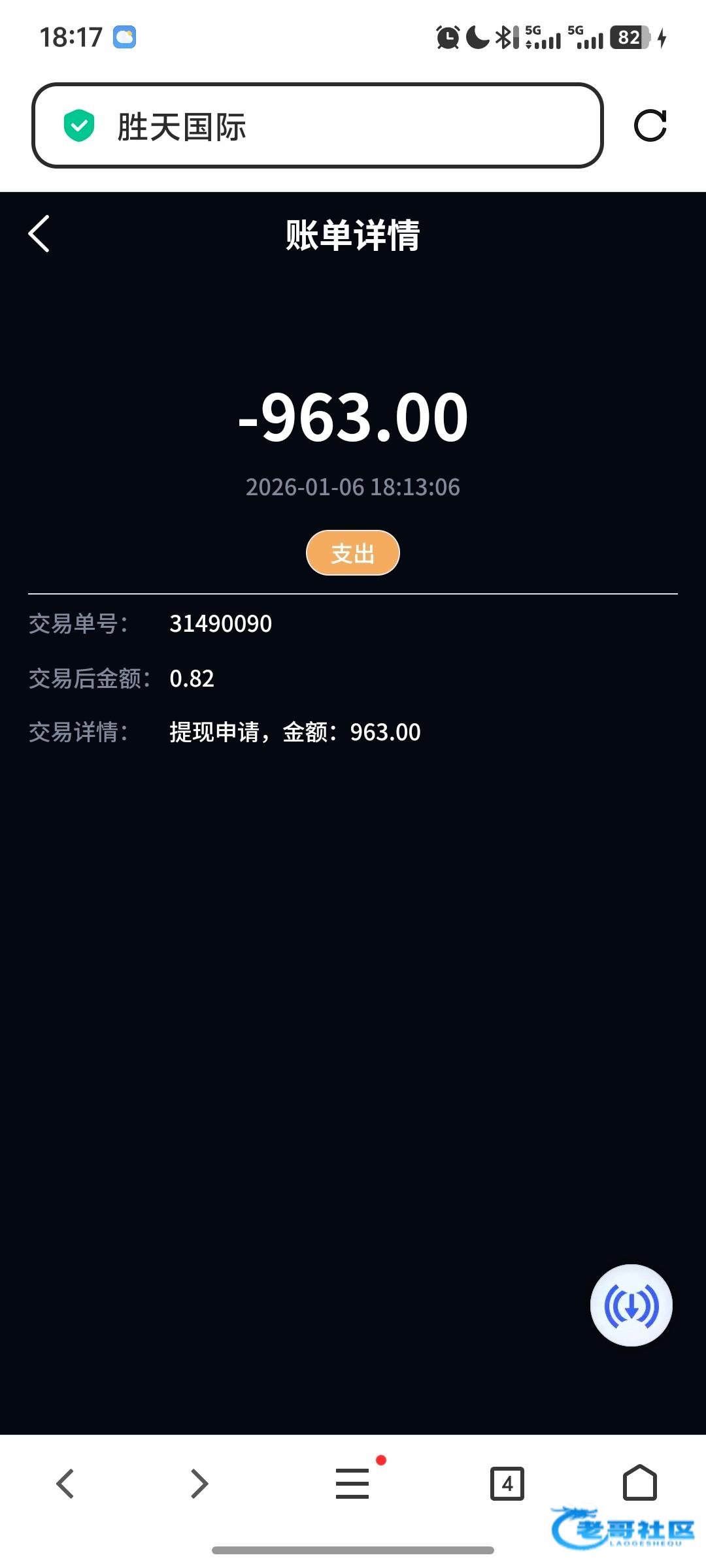Open the browser menu
The width and height of the screenshot is (706, 1568).
click(x=352, y=1484)
